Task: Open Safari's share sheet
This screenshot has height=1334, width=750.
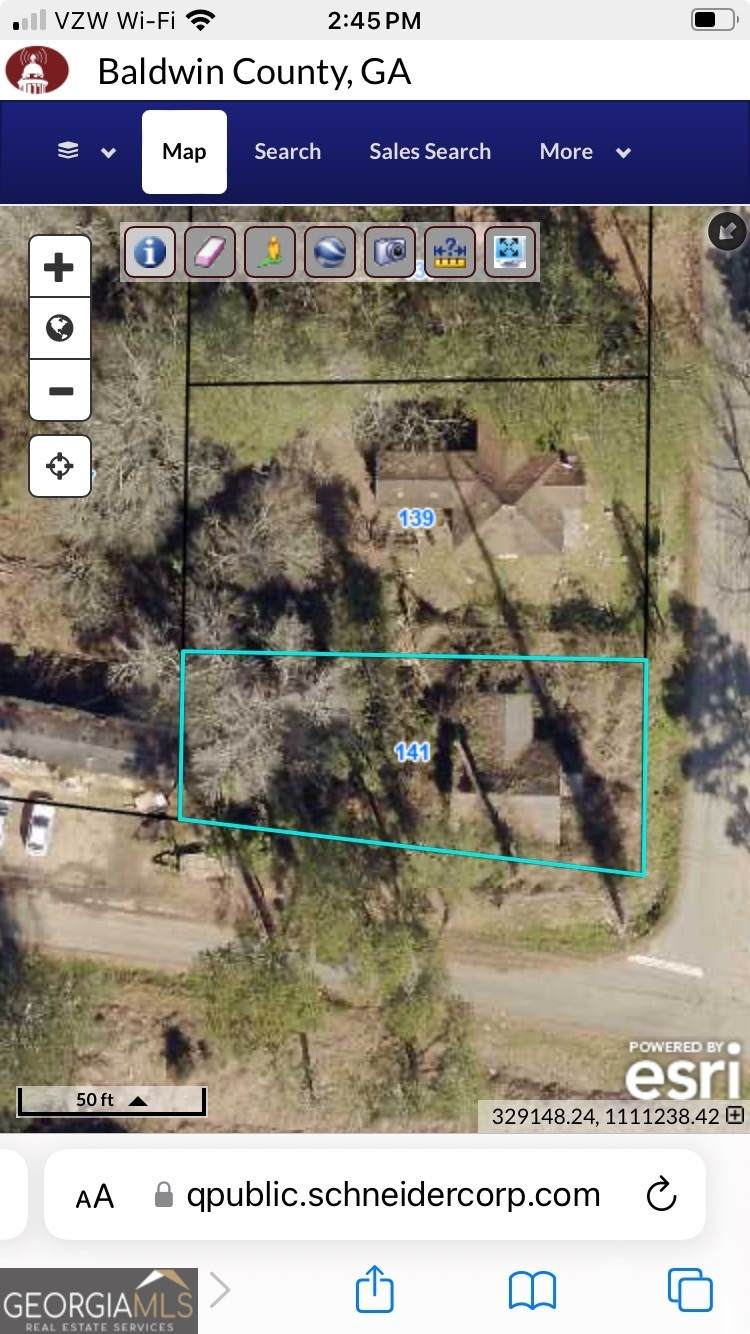Action: [x=375, y=1289]
